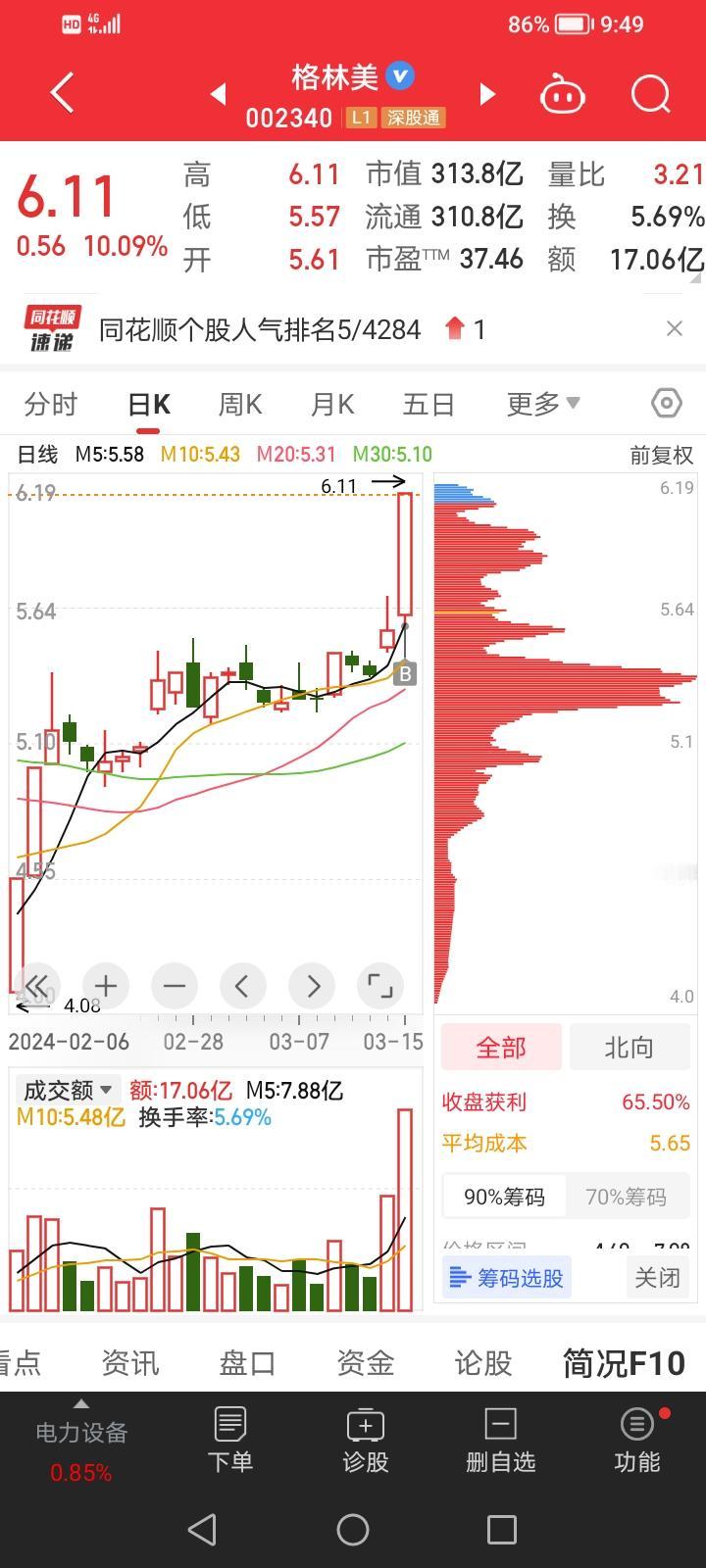Tap the 筹码选股 button

(506, 1278)
